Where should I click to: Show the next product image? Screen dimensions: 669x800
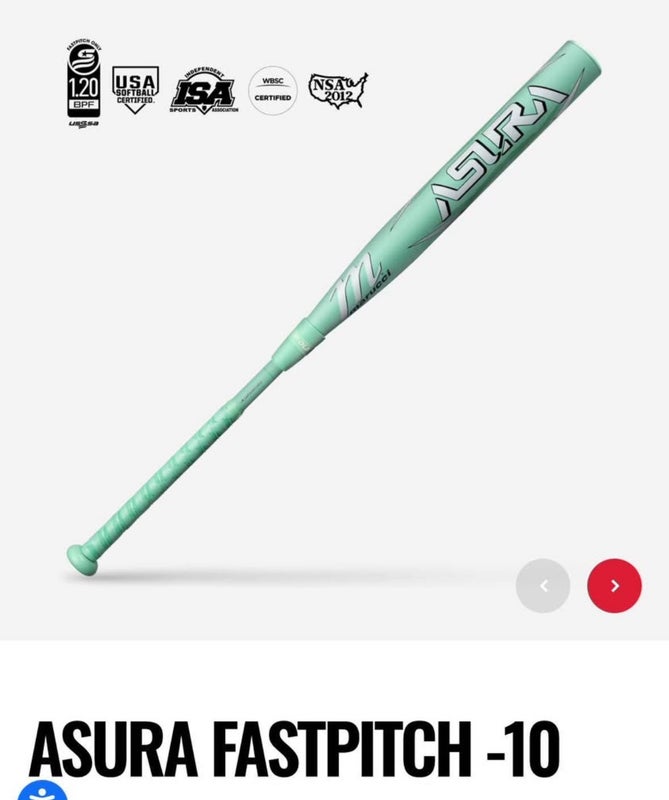pos(614,586)
